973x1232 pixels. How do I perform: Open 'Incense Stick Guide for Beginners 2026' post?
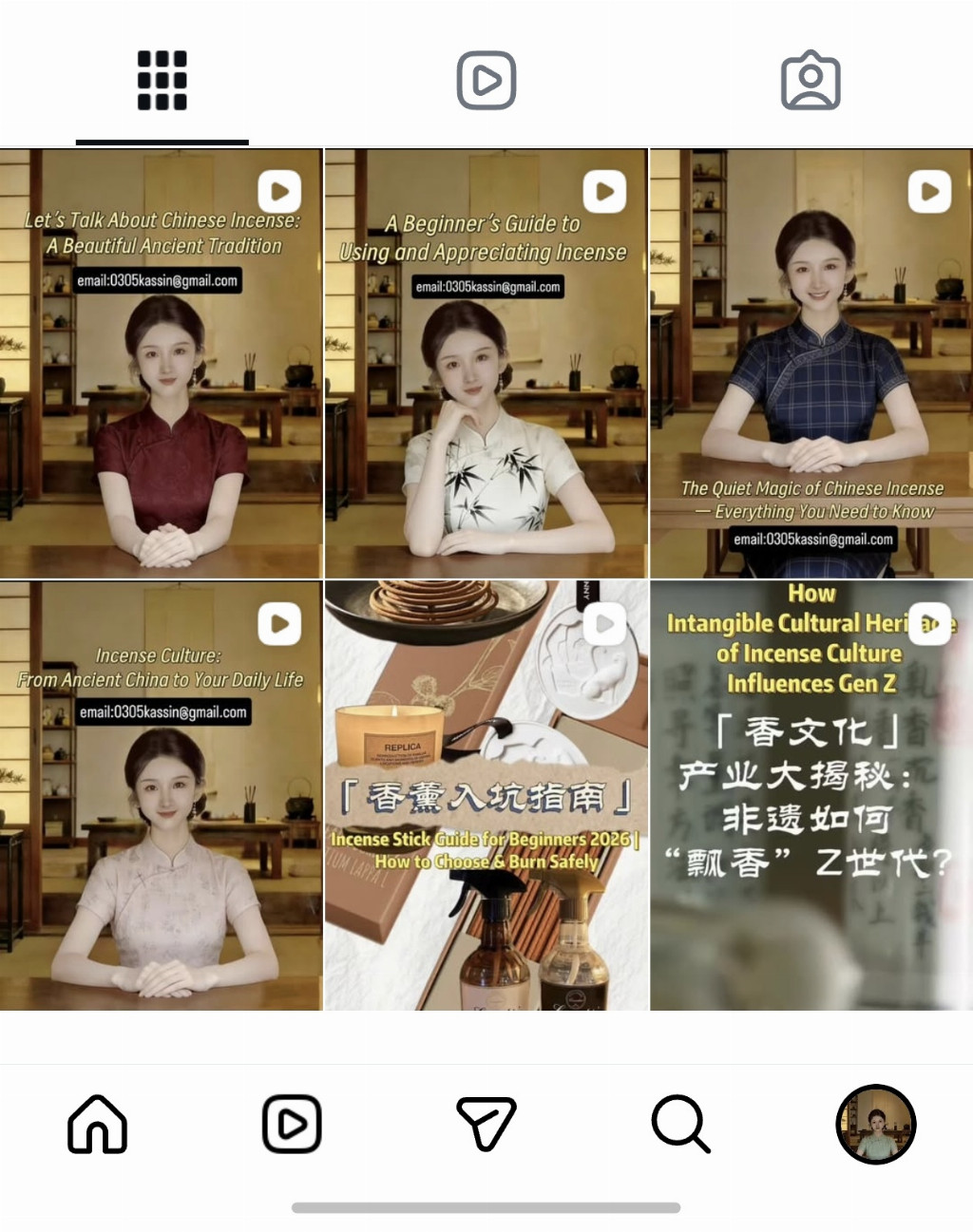(x=486, y=796)
